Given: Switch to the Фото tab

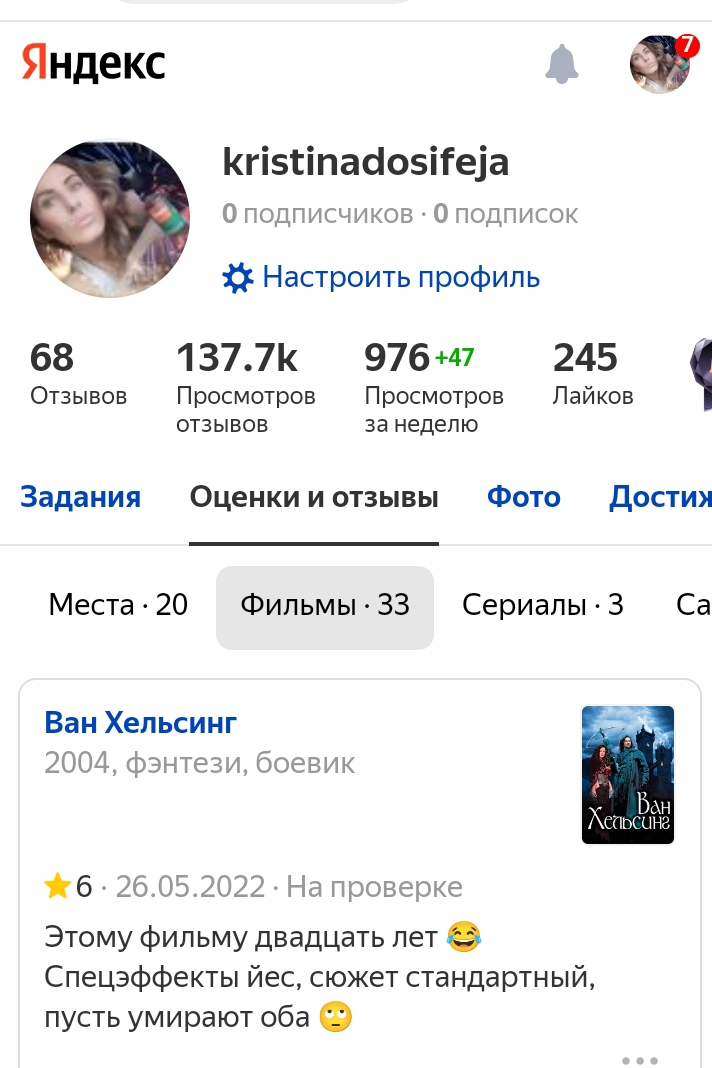Looking at the screenshot, I should 523,497.
